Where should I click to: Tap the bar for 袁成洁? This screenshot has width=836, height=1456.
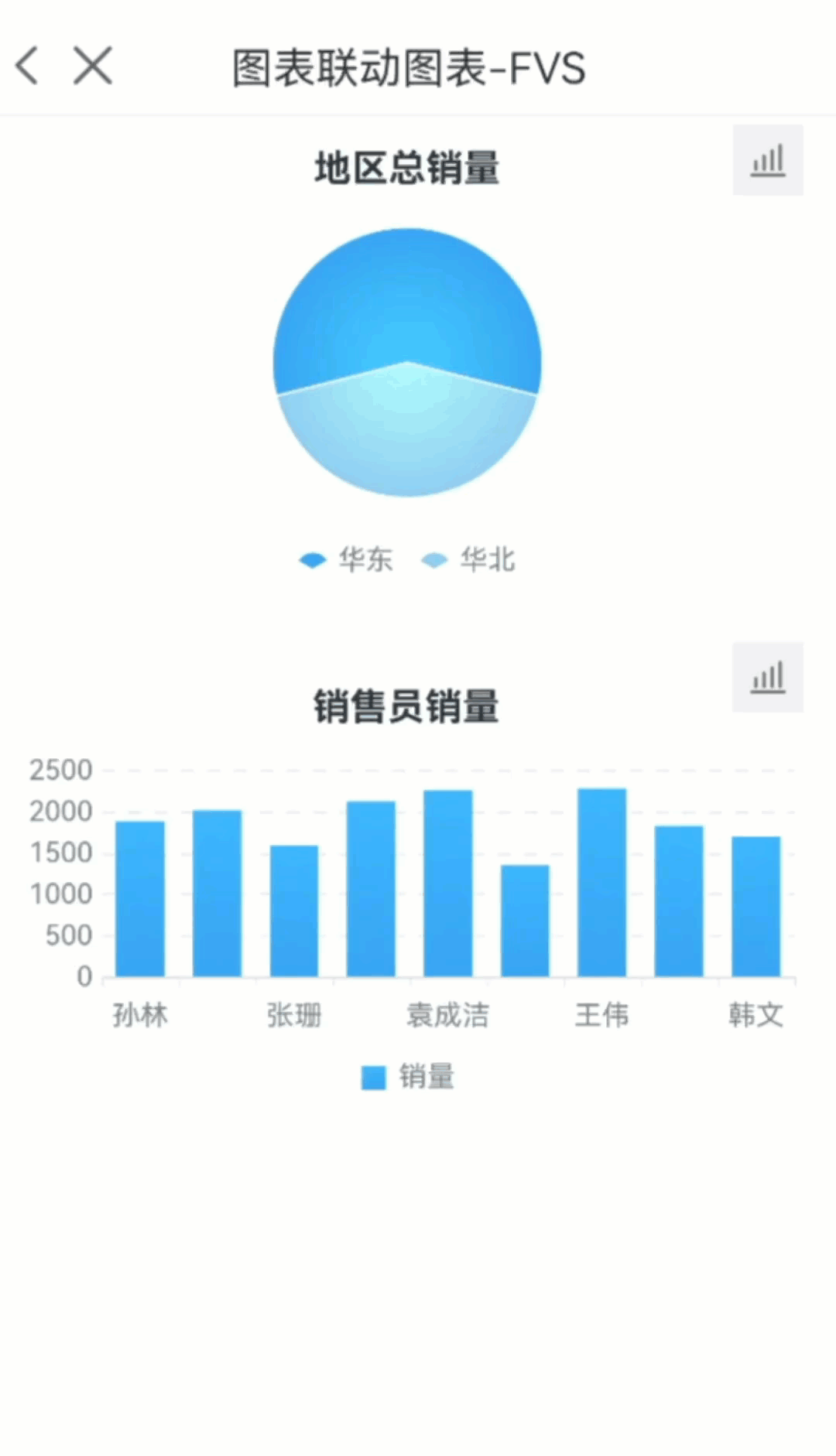click(448, 884)
